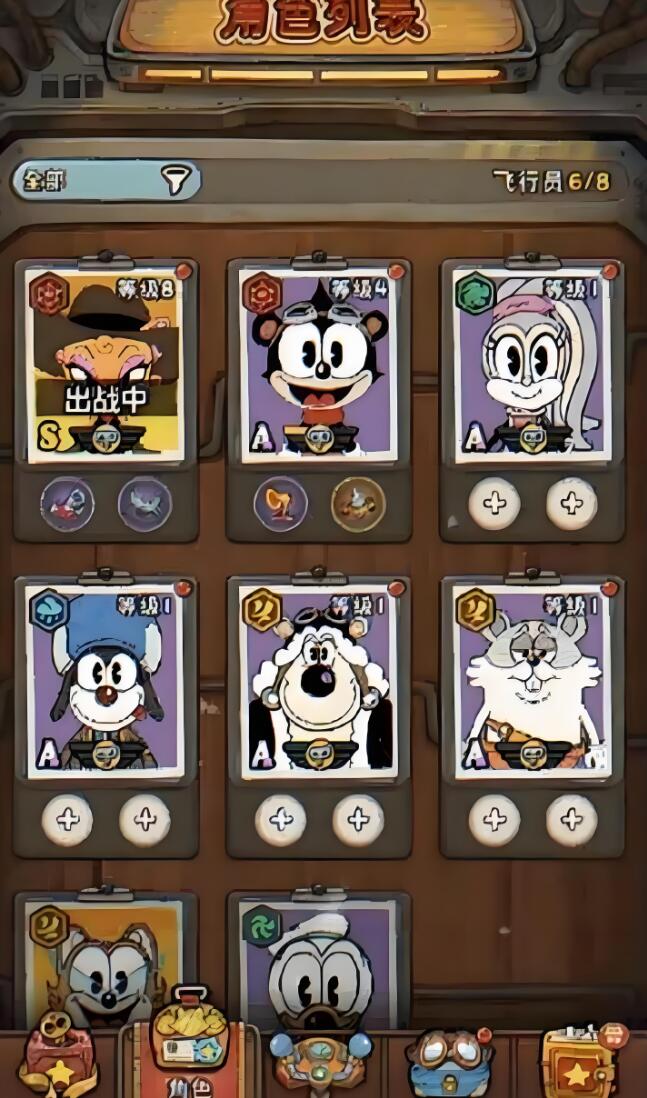Switch to the pilot goggles tab

449,1062
